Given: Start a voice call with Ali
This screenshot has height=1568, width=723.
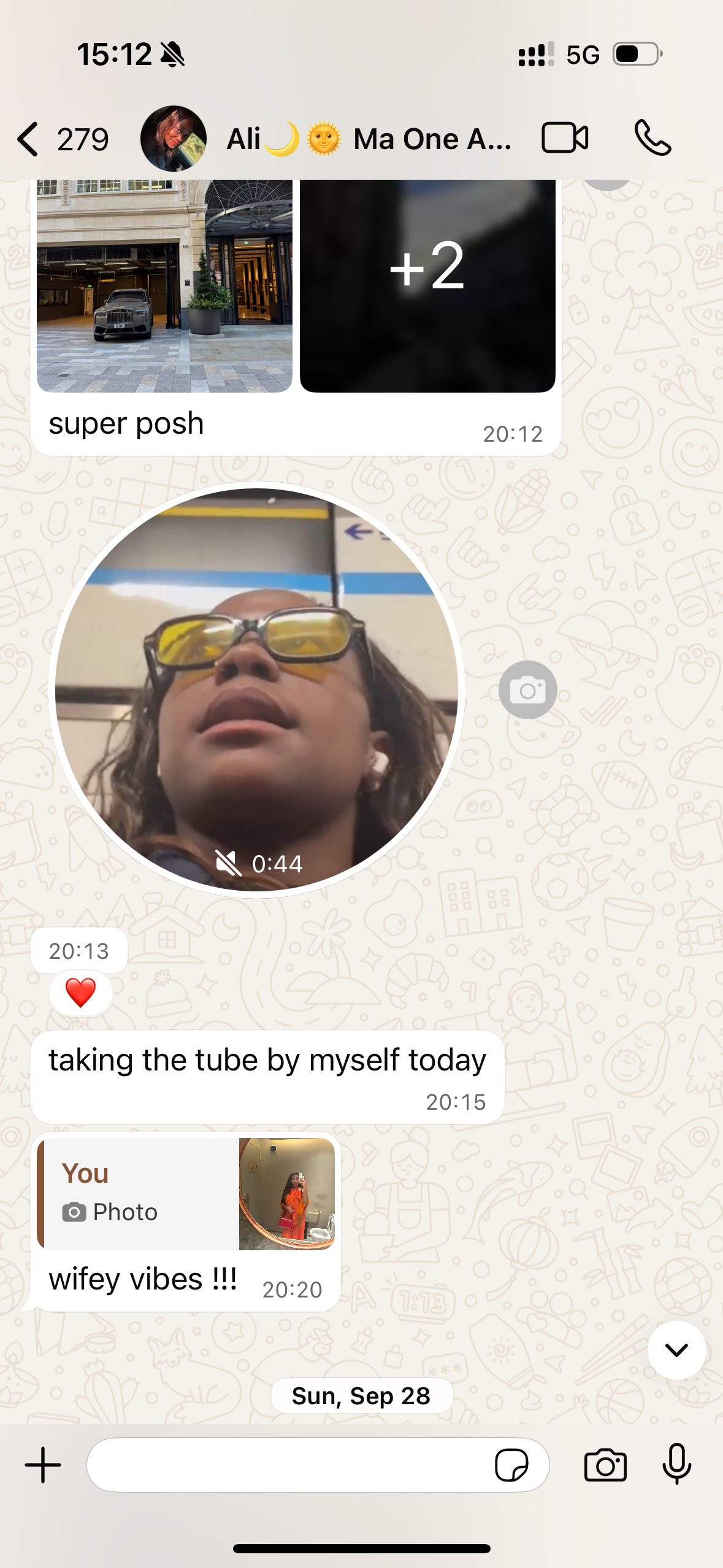Looking at the screenshot, I should pyautogui.click(x=652, y=137).
